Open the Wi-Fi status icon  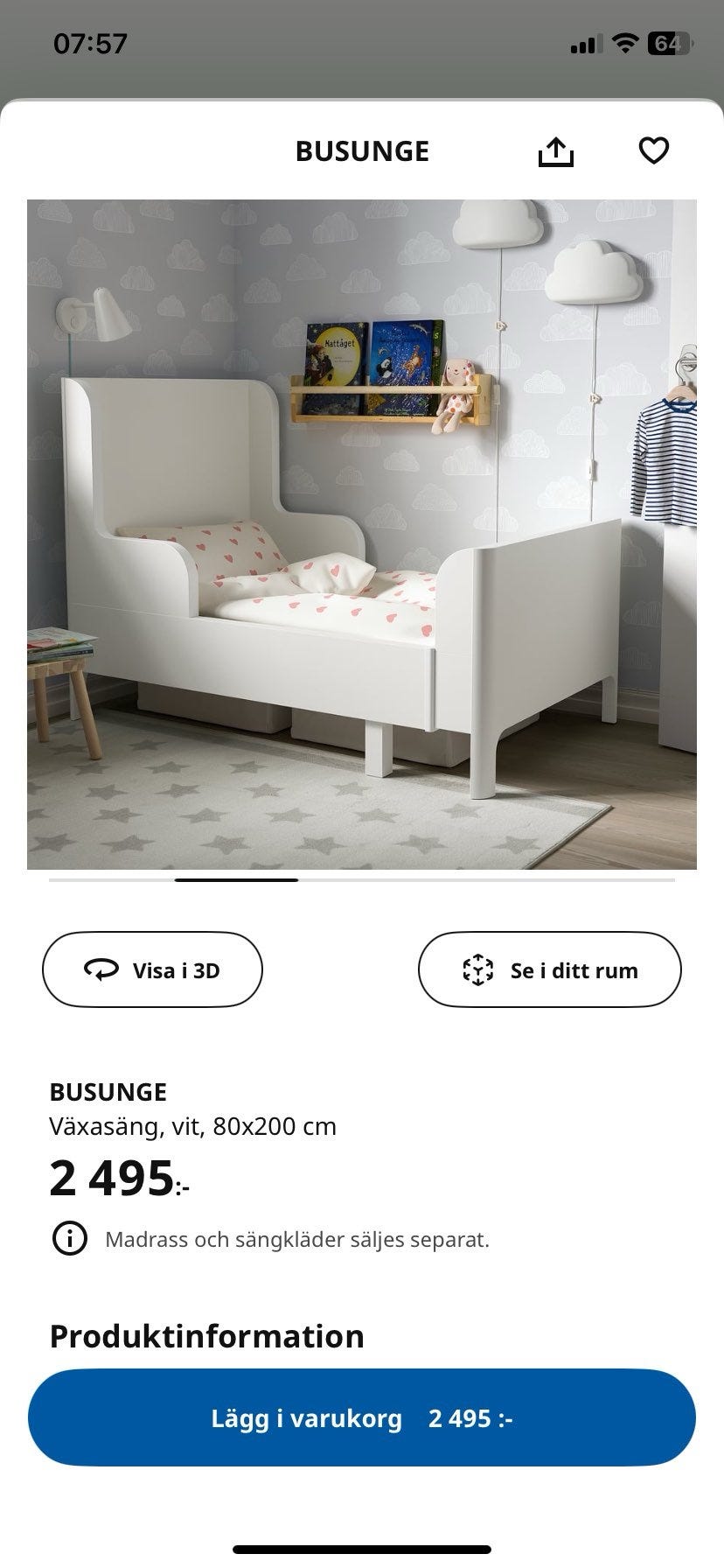coord(625,41)
